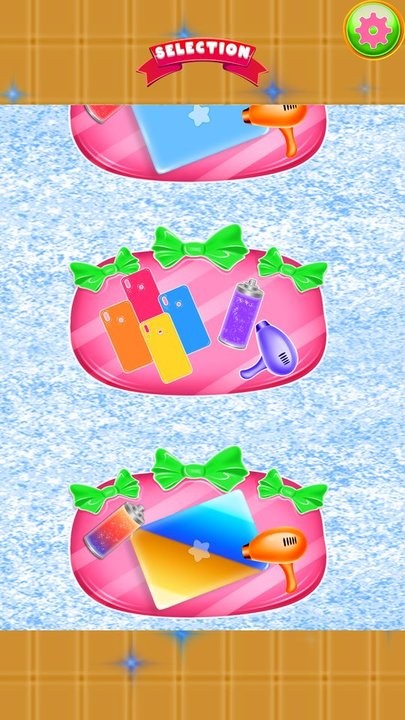Choose the blue-orange laptop card with green bows
Image resolution: width=405 pixels, height=720 pixels.
198,533
